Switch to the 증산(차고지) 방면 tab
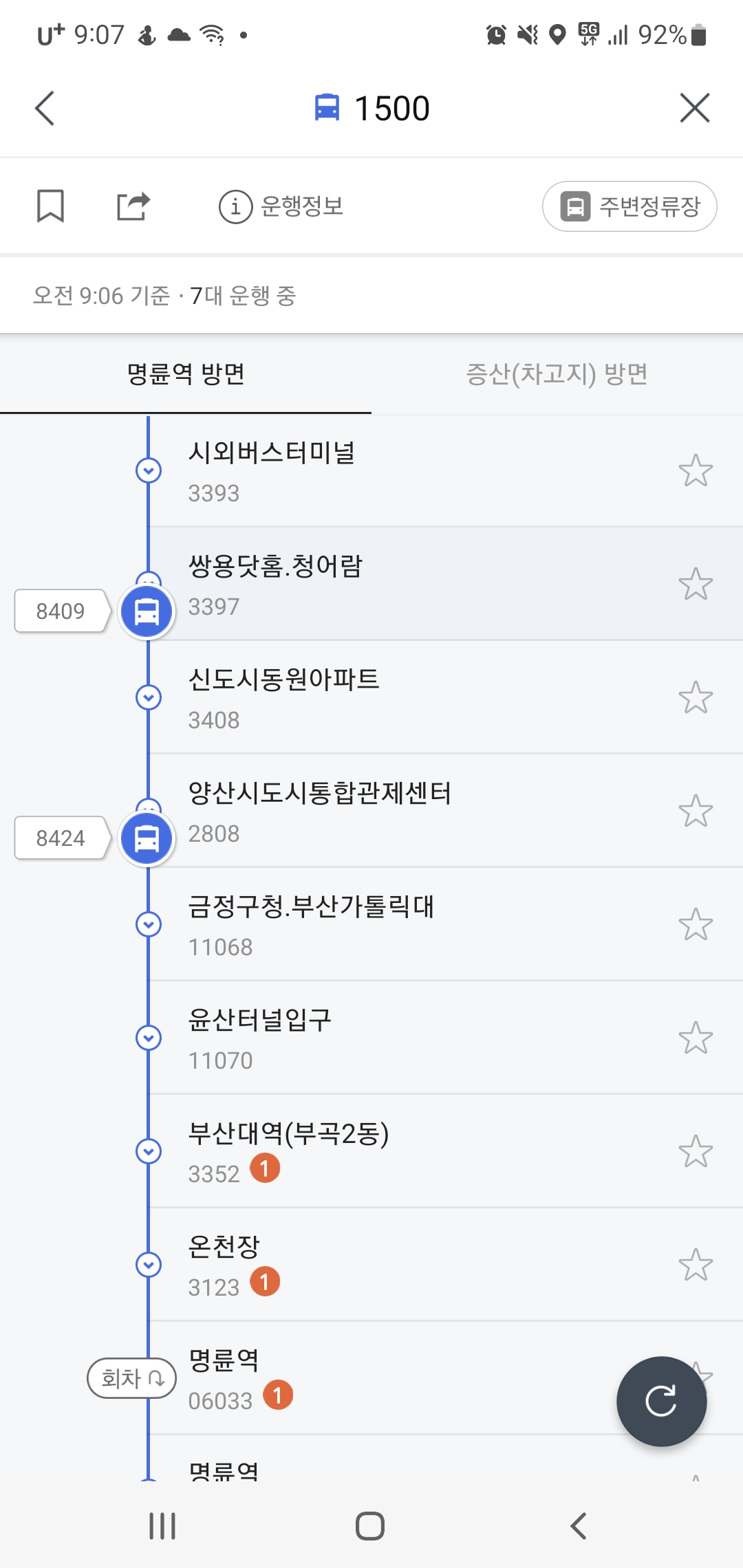 [x=557, y=374]
